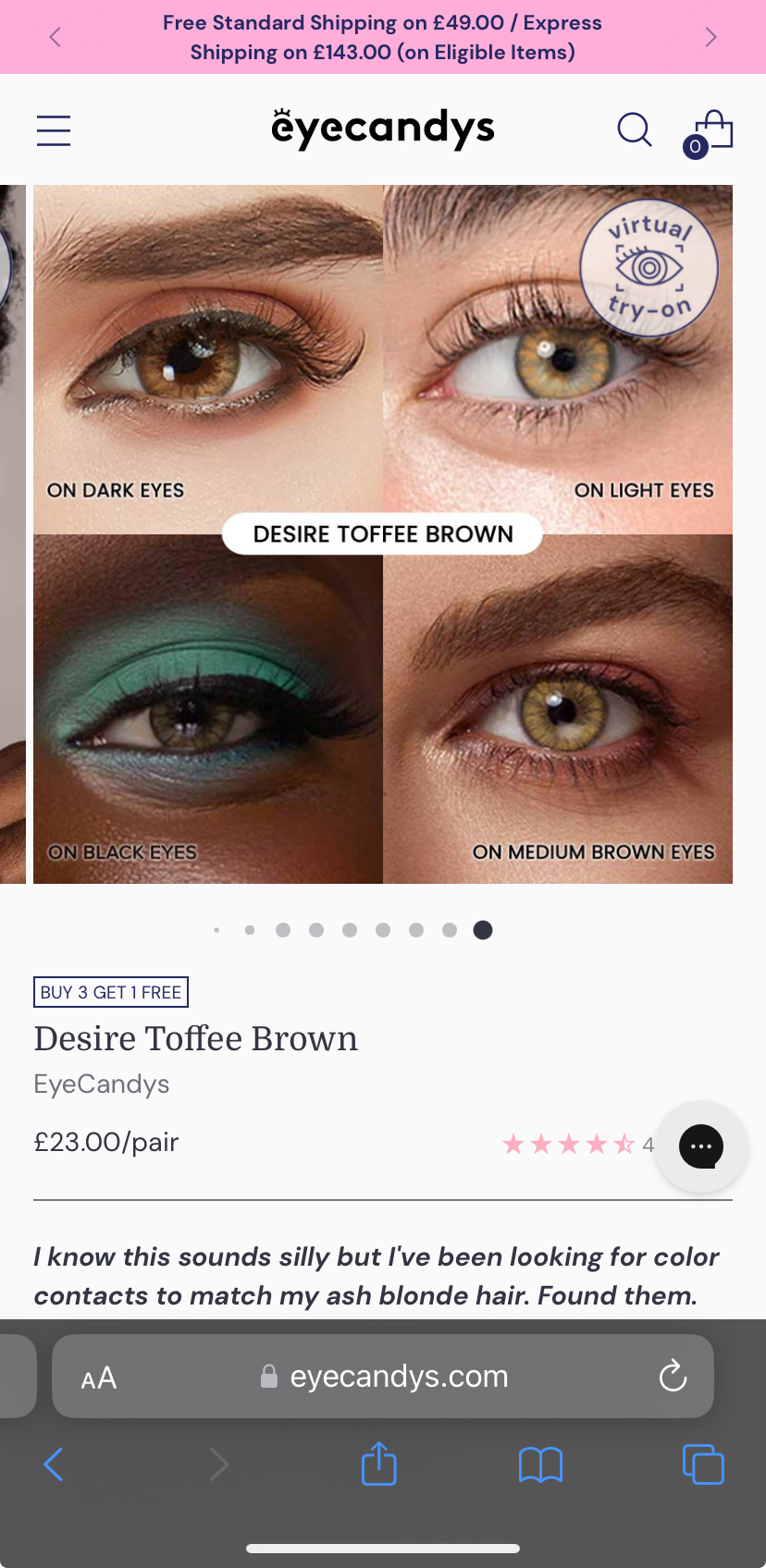Open the hamburger menu

point(54,130)
